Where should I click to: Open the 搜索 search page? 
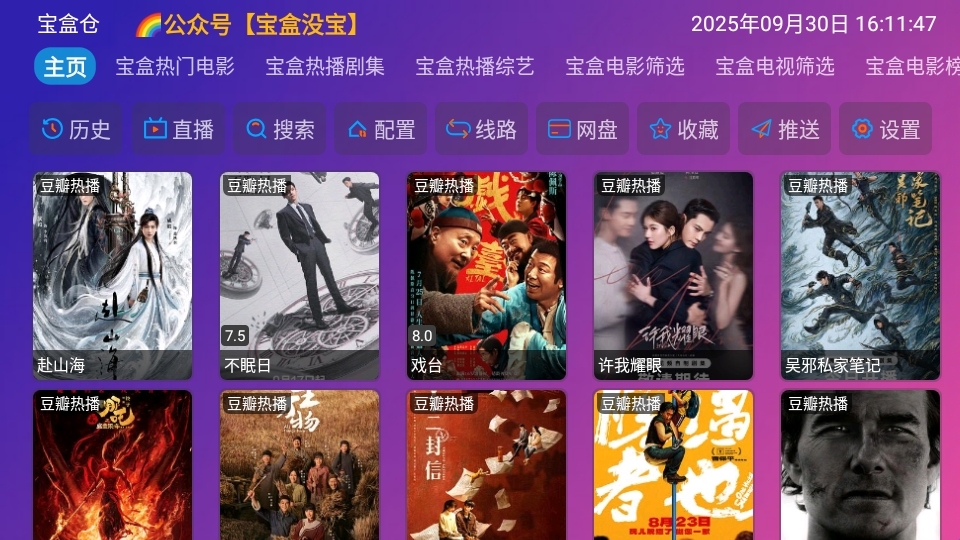tap(280, 129)
